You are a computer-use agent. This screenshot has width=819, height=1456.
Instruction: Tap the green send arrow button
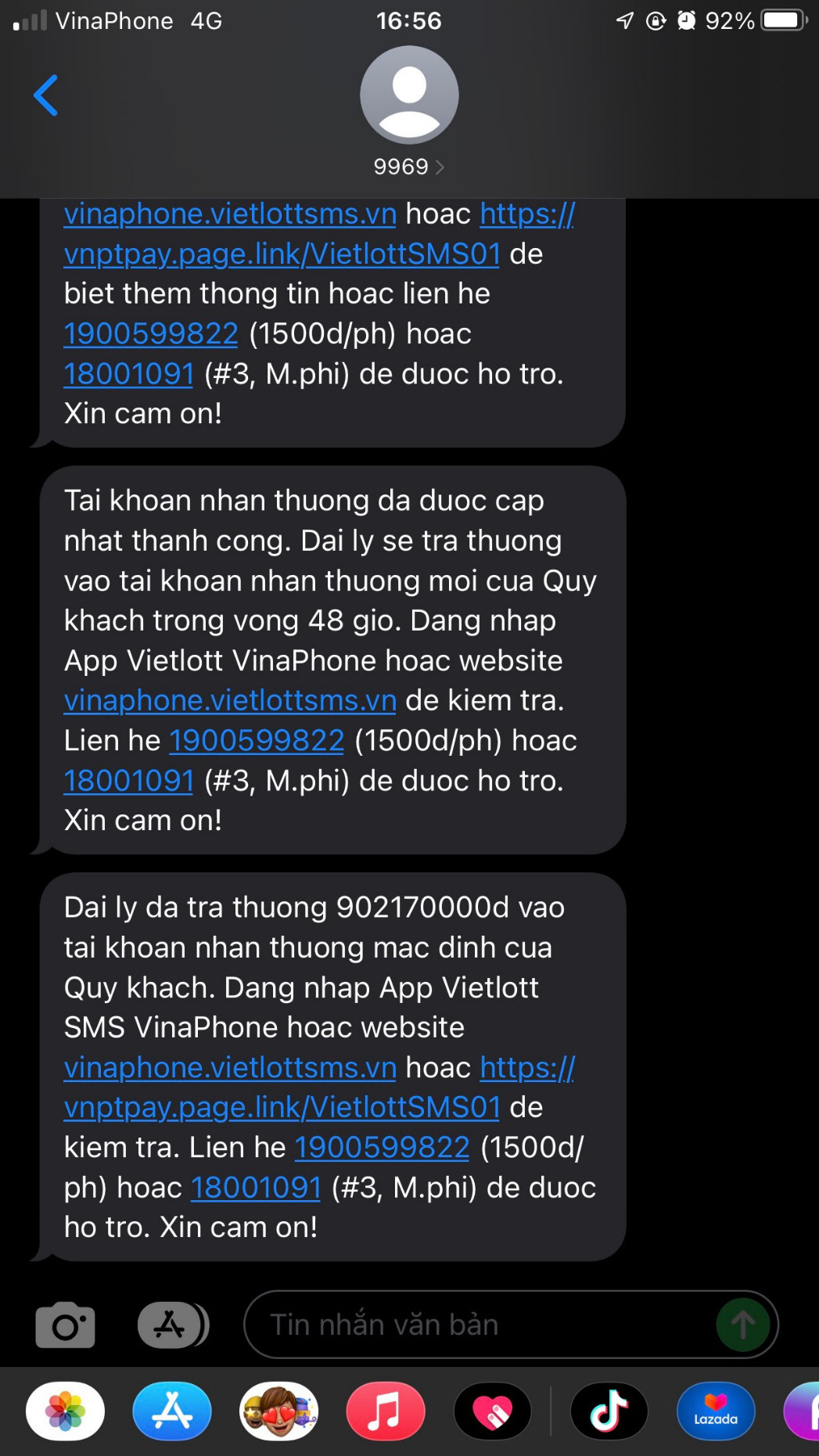pyautogui.click(x=742, y=1325)
